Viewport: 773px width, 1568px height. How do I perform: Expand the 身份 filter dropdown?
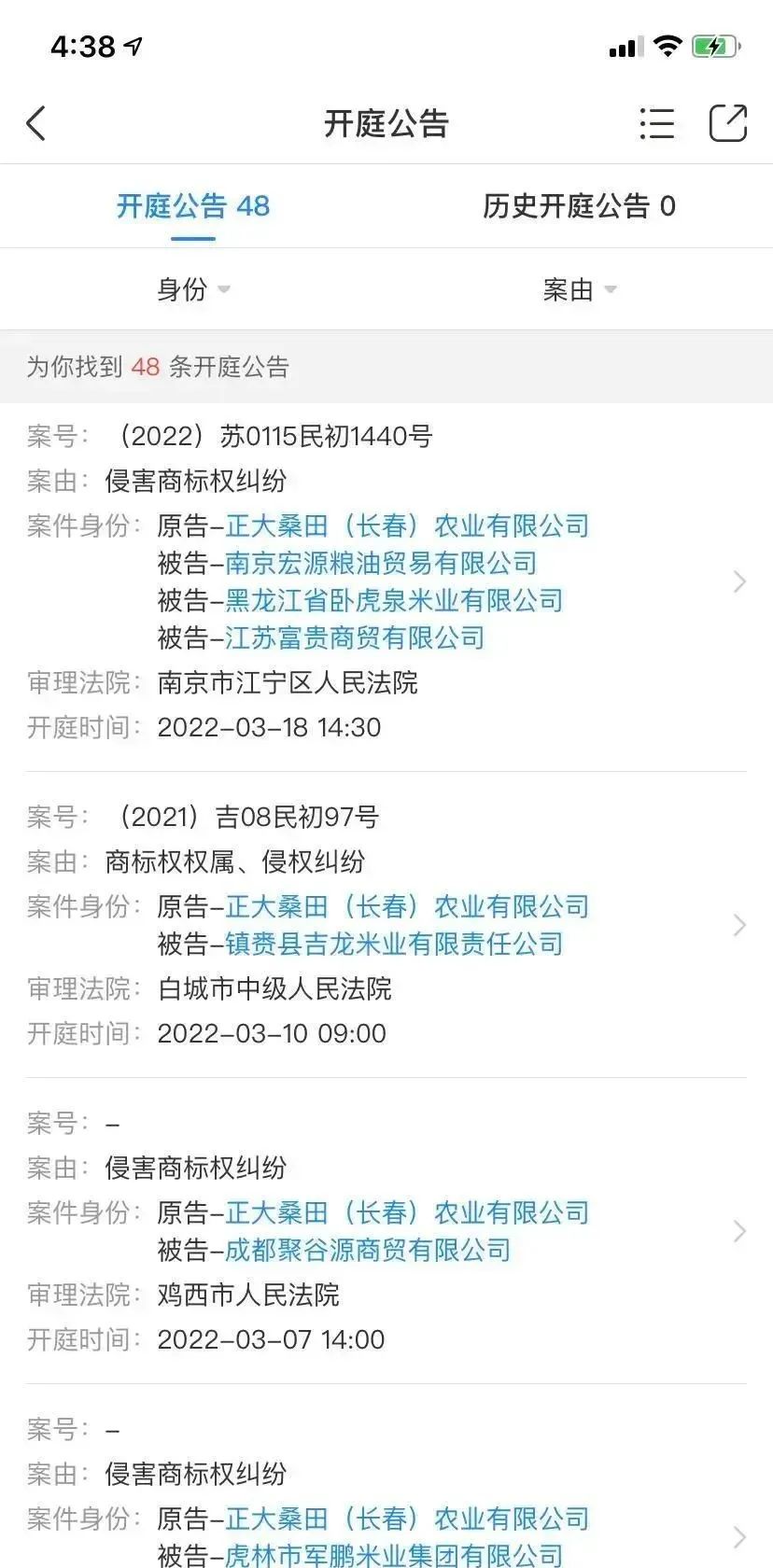(193, 289)
